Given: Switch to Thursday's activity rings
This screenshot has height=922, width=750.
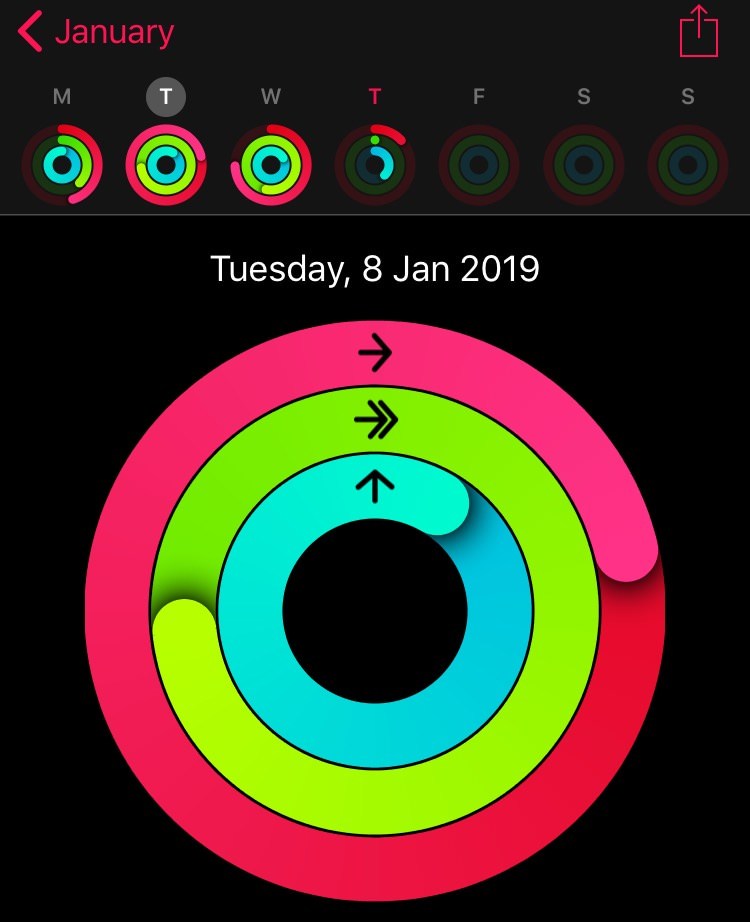Looking at the screenshot, I should click(x=374, y=163).
